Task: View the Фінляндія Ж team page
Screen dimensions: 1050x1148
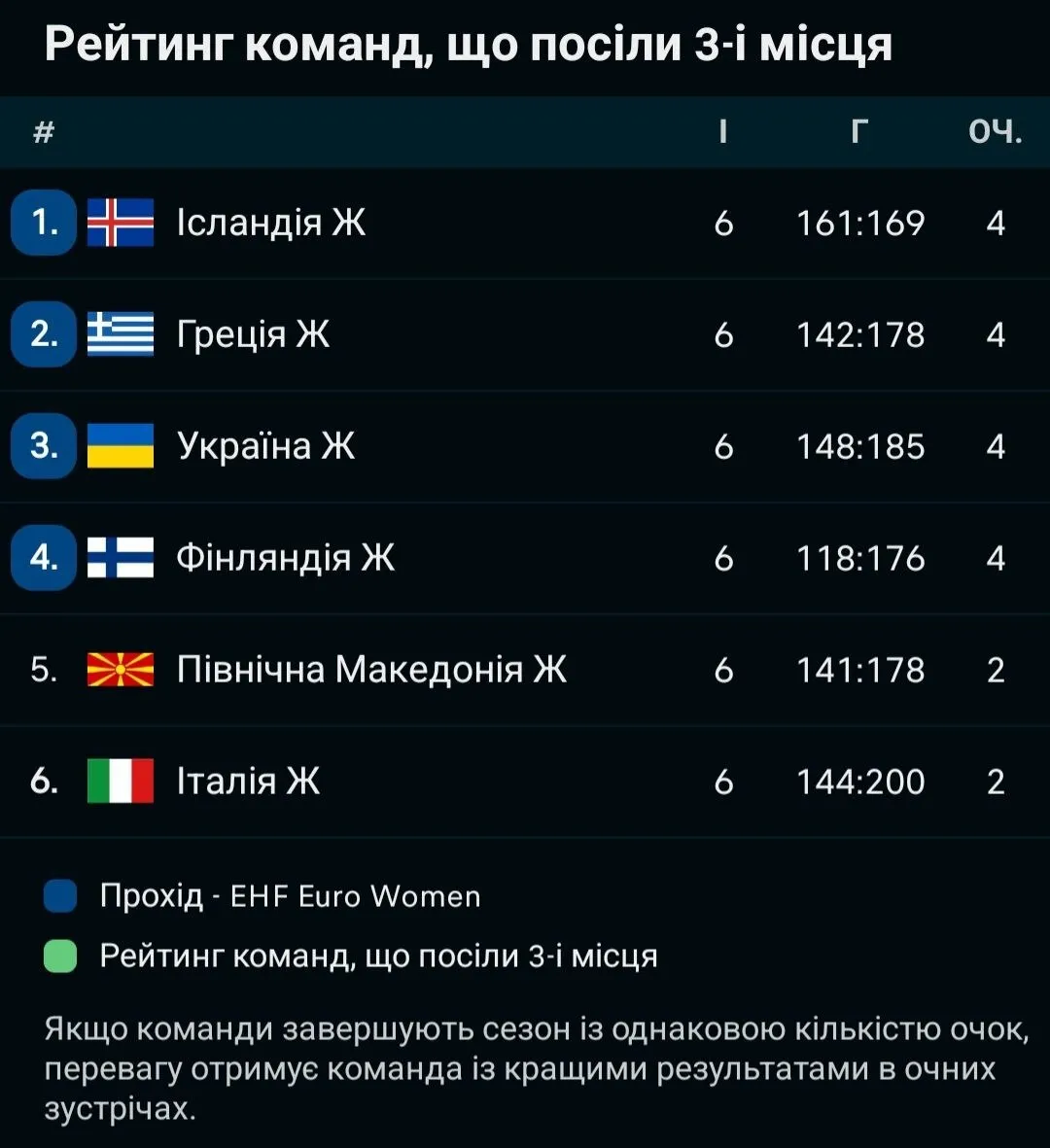Action: (x=285, y=558)
